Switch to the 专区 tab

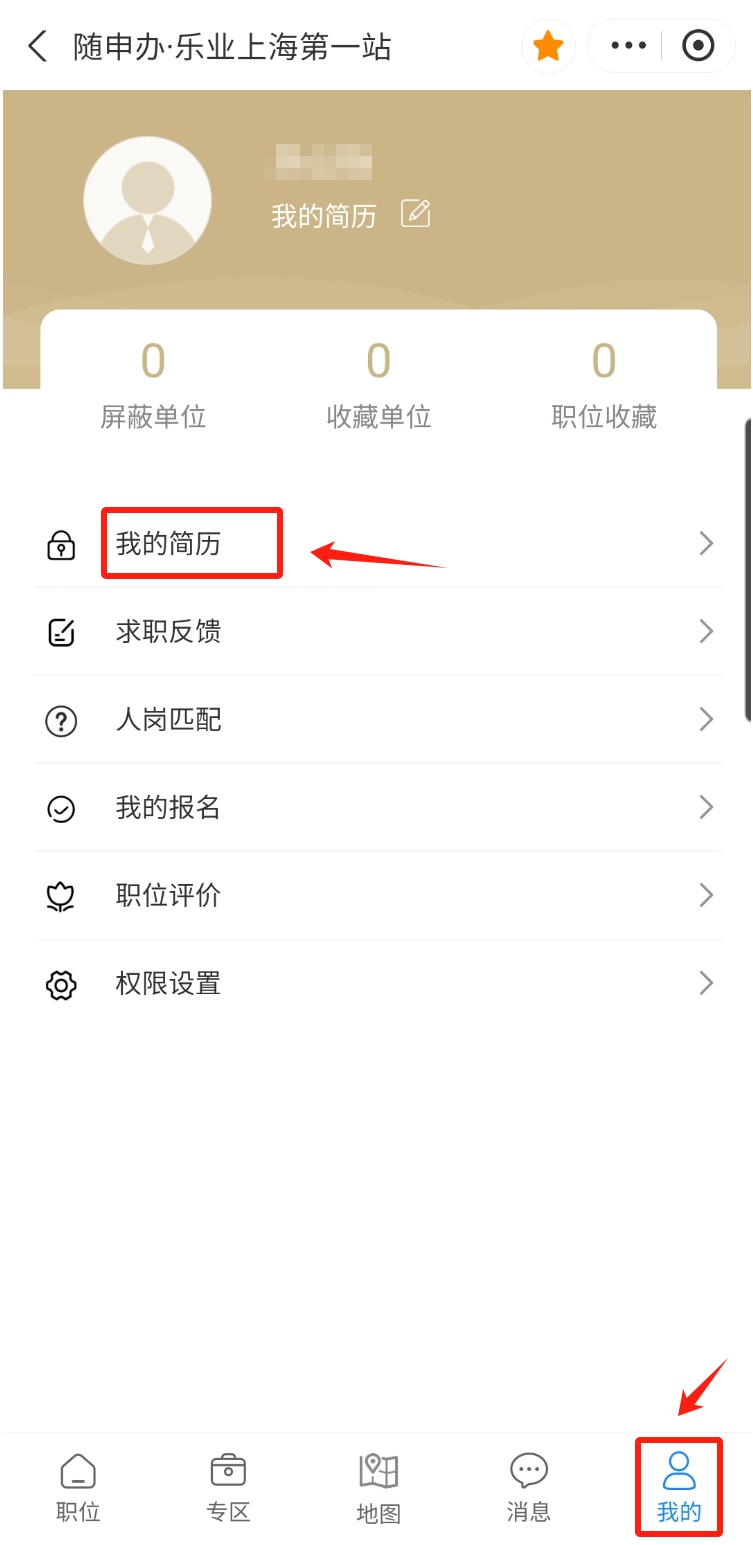(x=228, y=1487)
